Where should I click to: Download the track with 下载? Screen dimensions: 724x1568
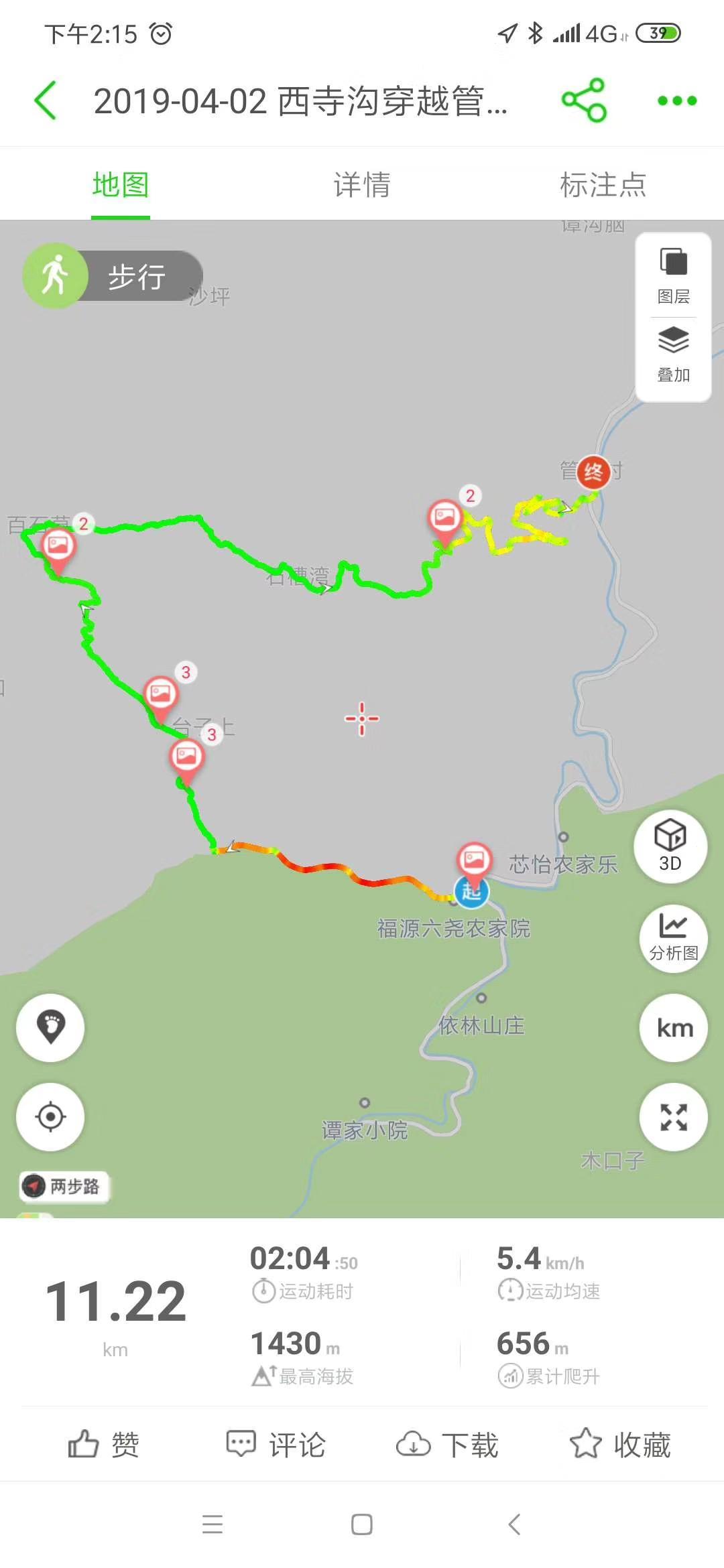447,1444
